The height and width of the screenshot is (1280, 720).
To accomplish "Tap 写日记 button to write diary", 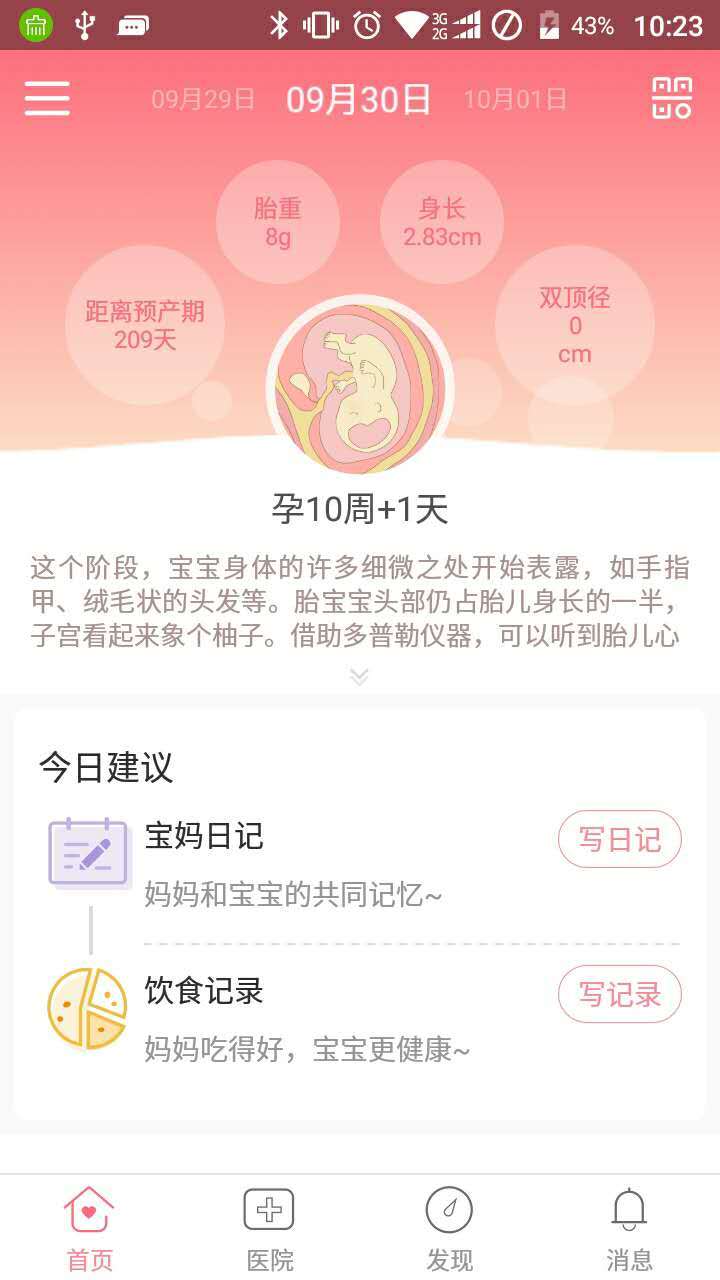I will coord(619,839).
